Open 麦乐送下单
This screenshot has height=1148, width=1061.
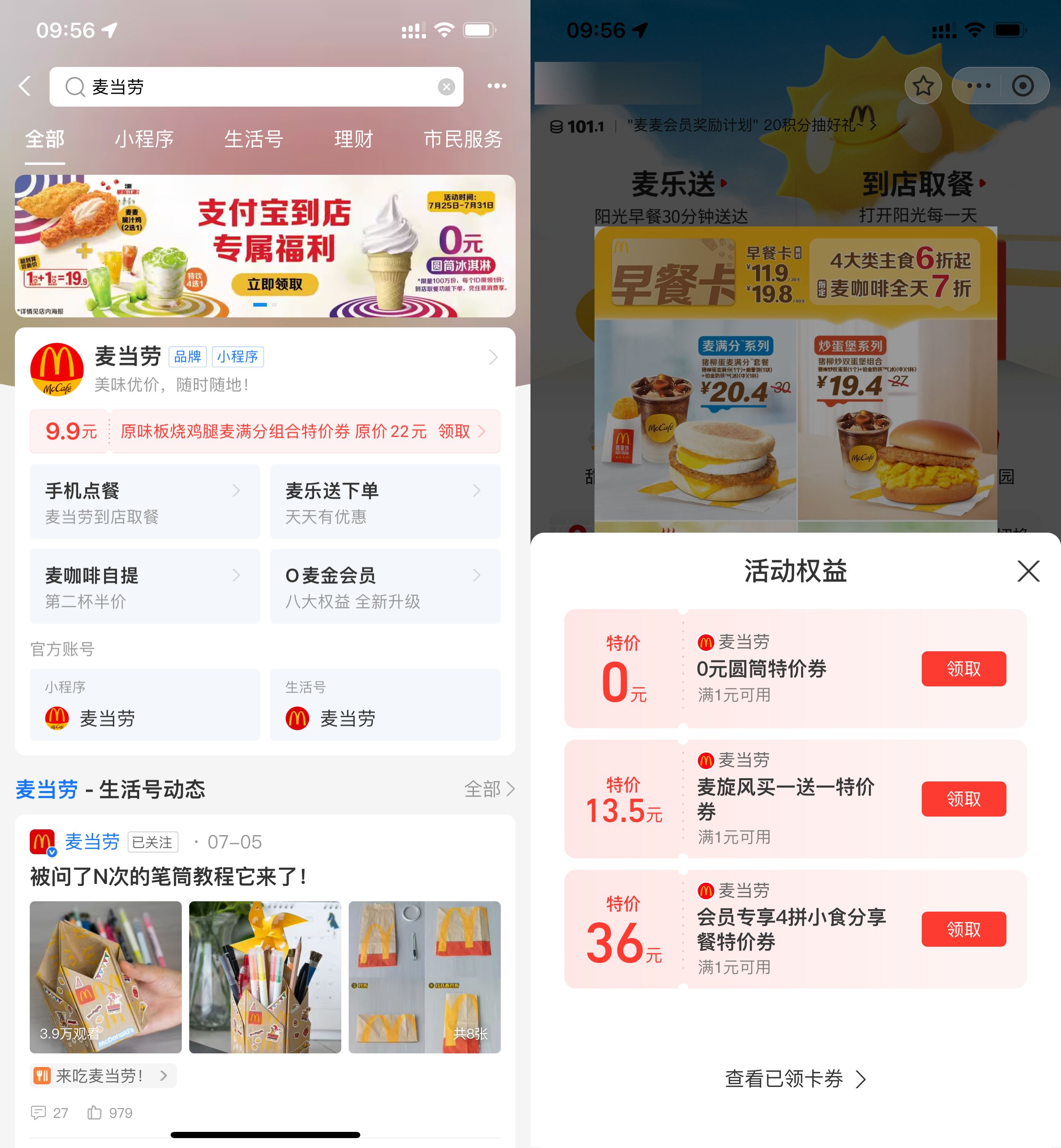(x=385, y=502)
